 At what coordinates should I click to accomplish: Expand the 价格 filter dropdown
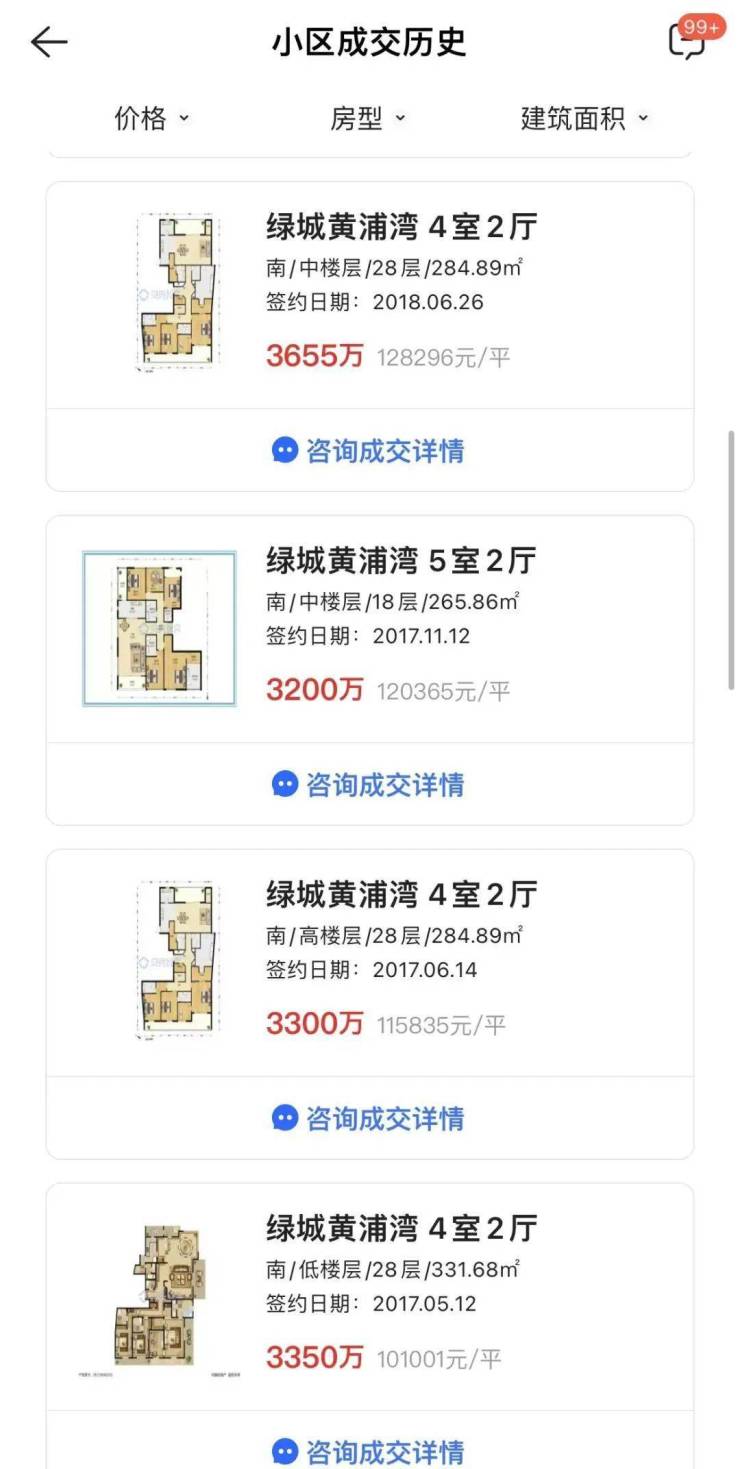[x=151, y=118]
